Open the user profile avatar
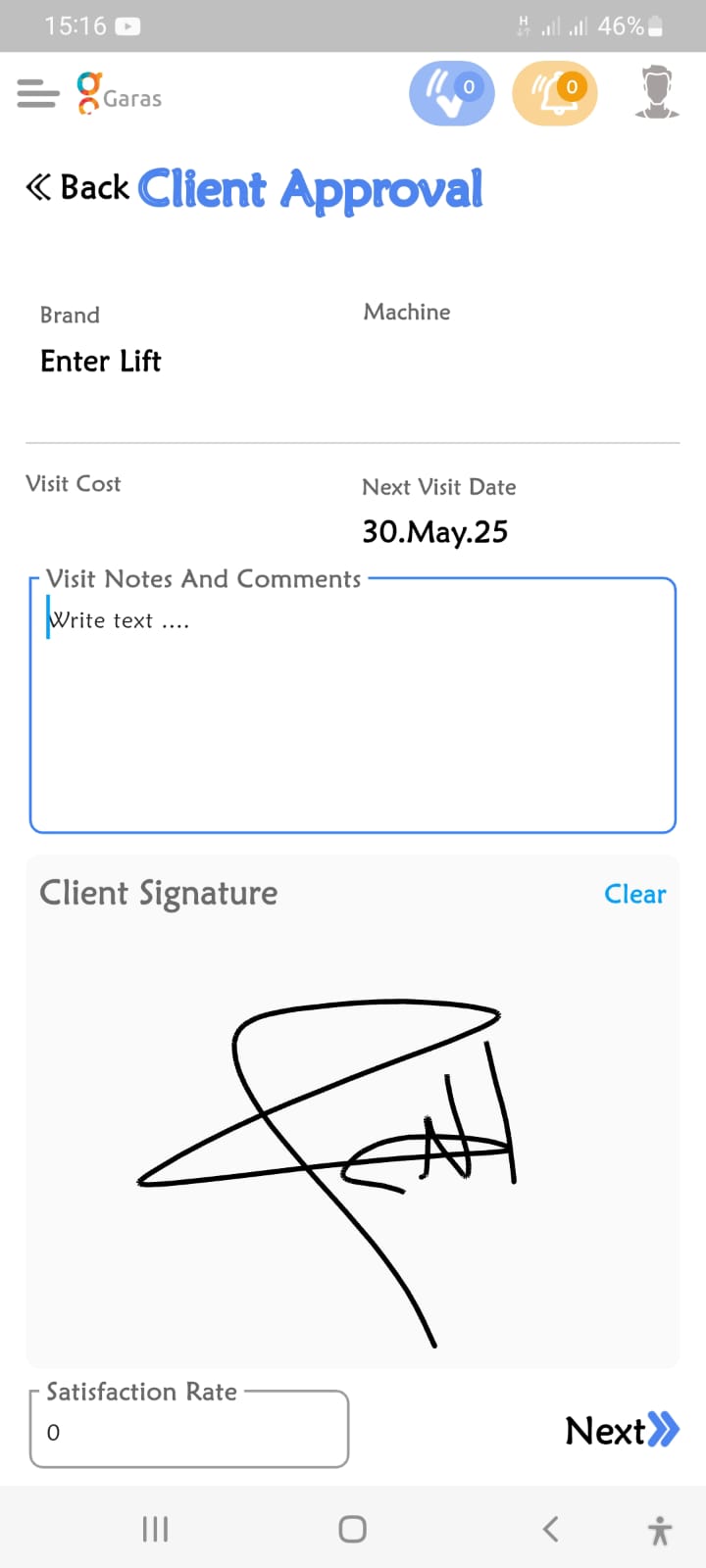This screenshot has height=1568, width=706. [656, 93]
